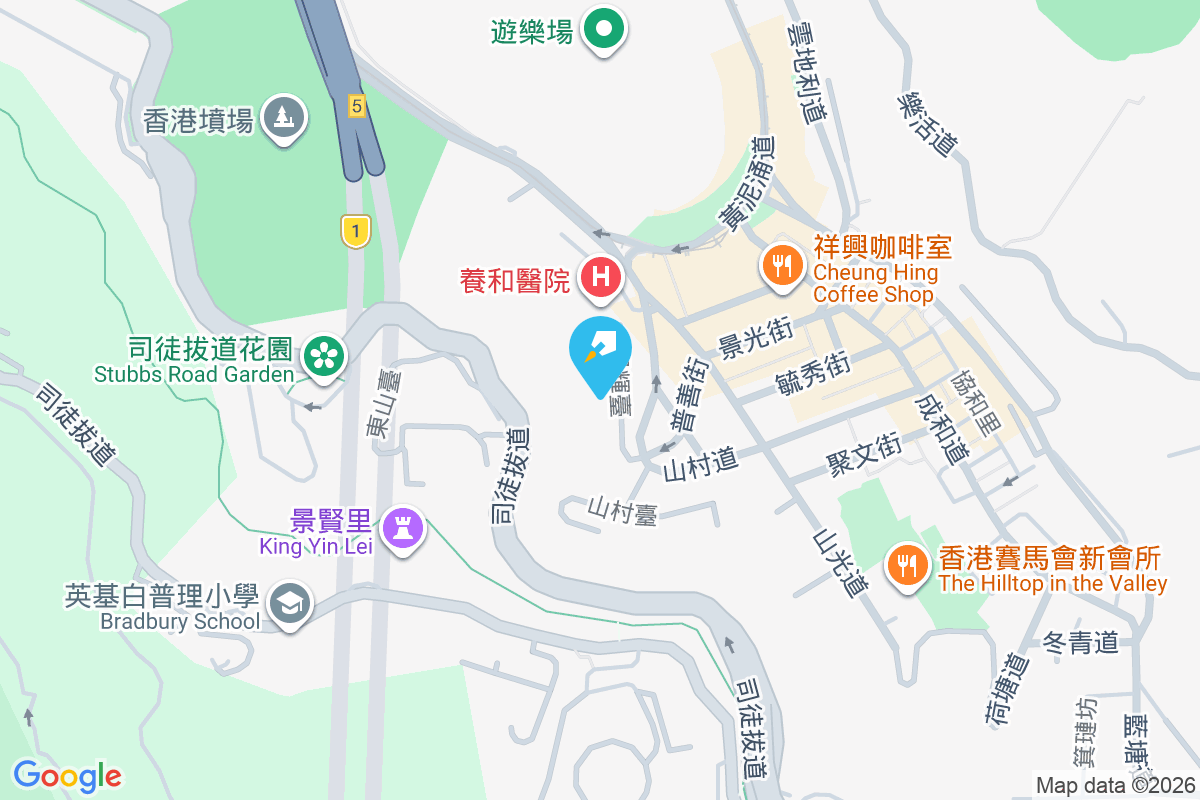Tap the Cheung Hing Coffee Shop marker

[780, 266]
